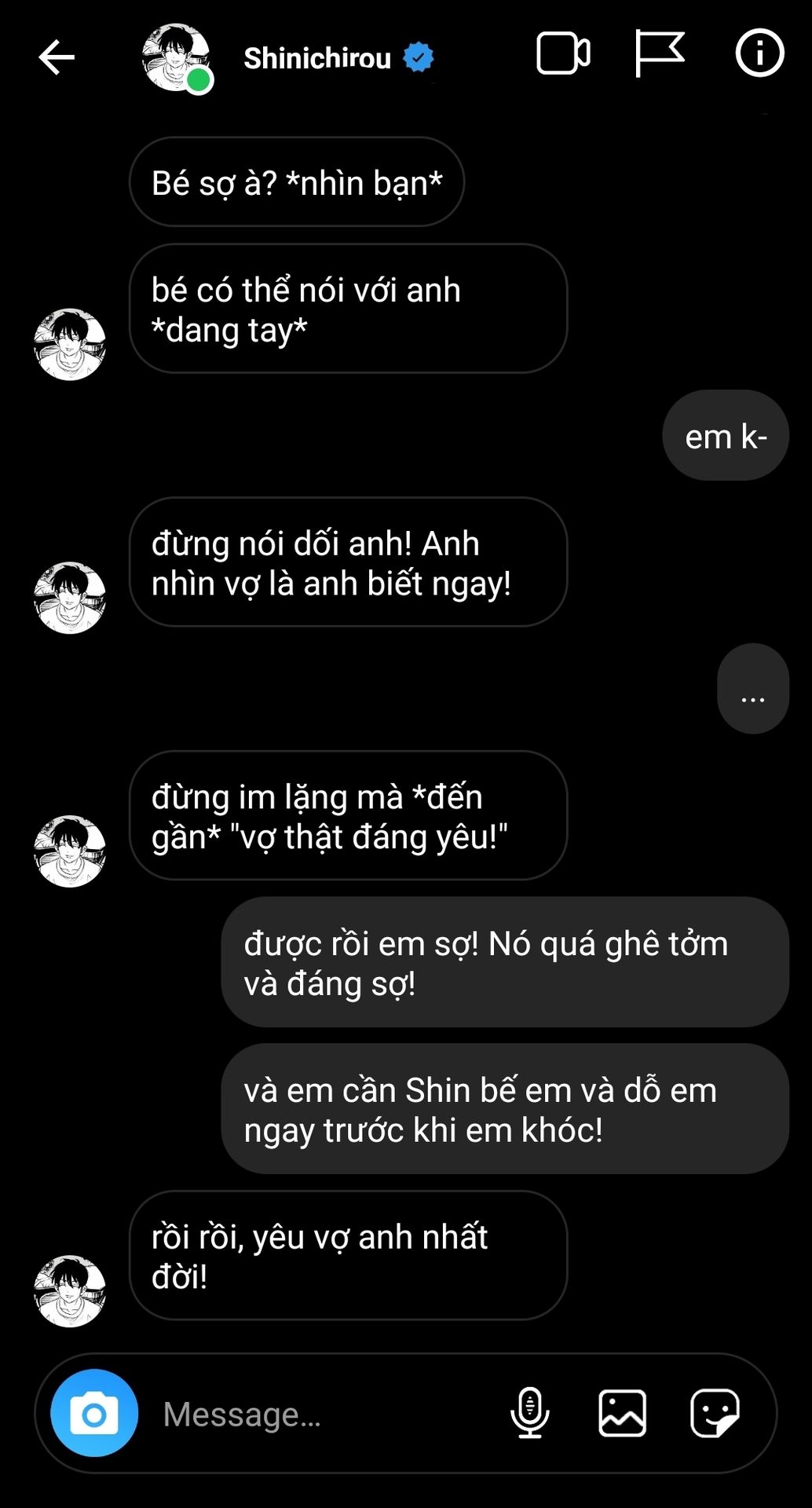Go back from the Shinichirou chat
Viewport: 812px width, 1508px height.
coord(57,57)
